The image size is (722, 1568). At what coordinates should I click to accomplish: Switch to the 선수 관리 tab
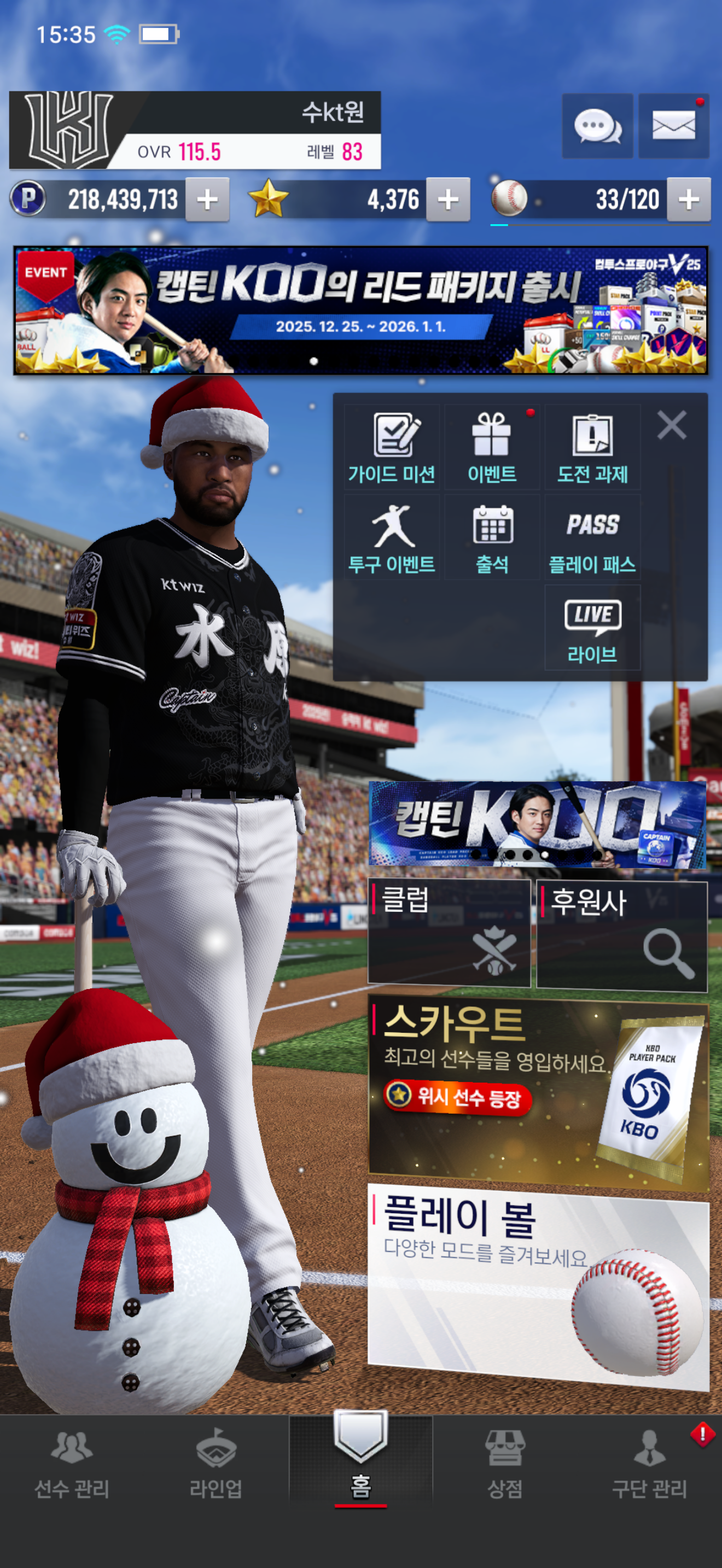click(x=72, y=1467)
